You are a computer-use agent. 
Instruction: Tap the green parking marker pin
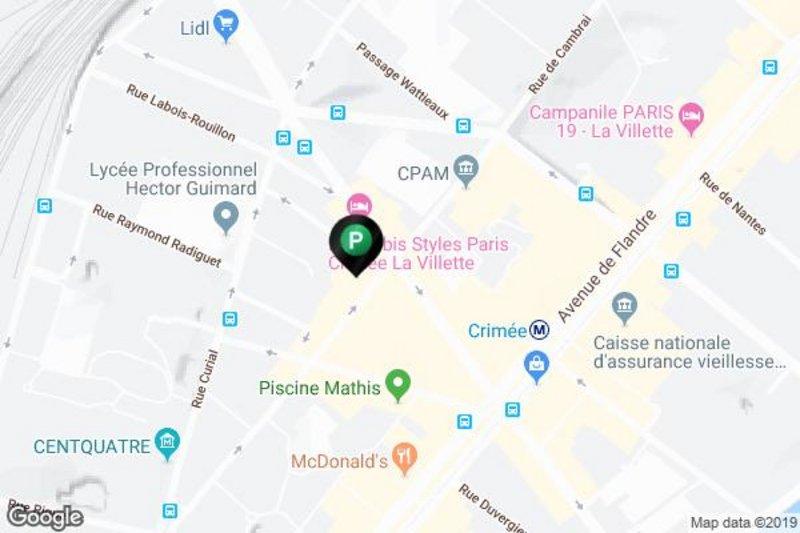click(353, 240)
